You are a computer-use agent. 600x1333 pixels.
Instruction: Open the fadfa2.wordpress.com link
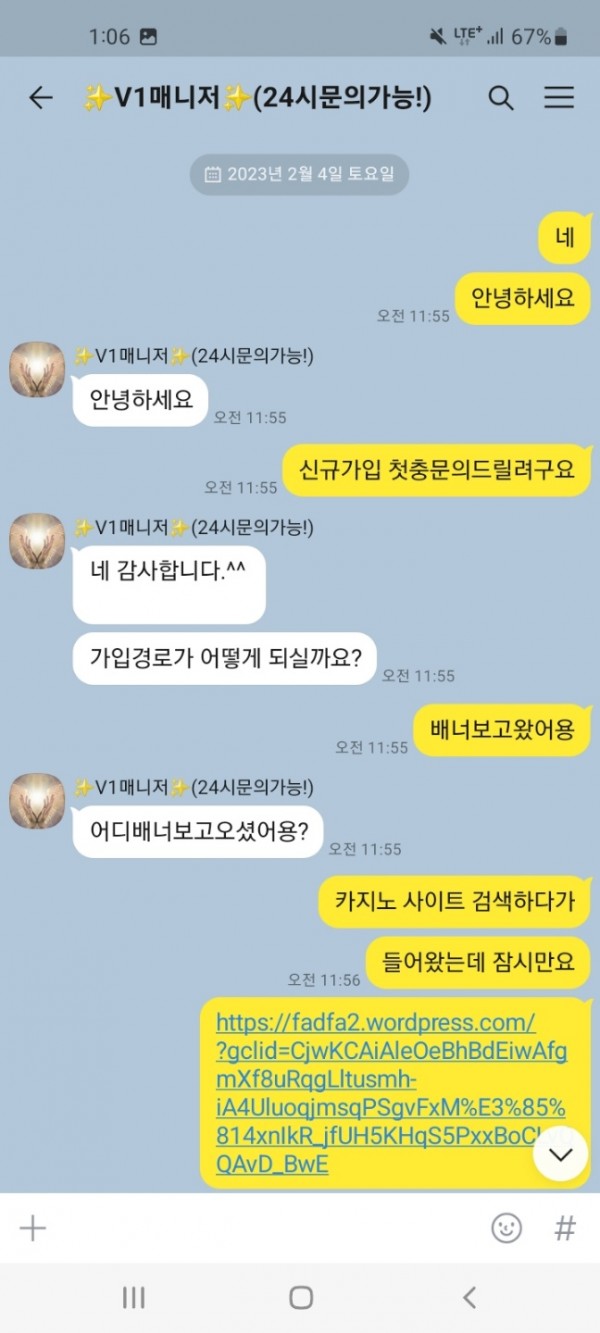pos(376,1023)
